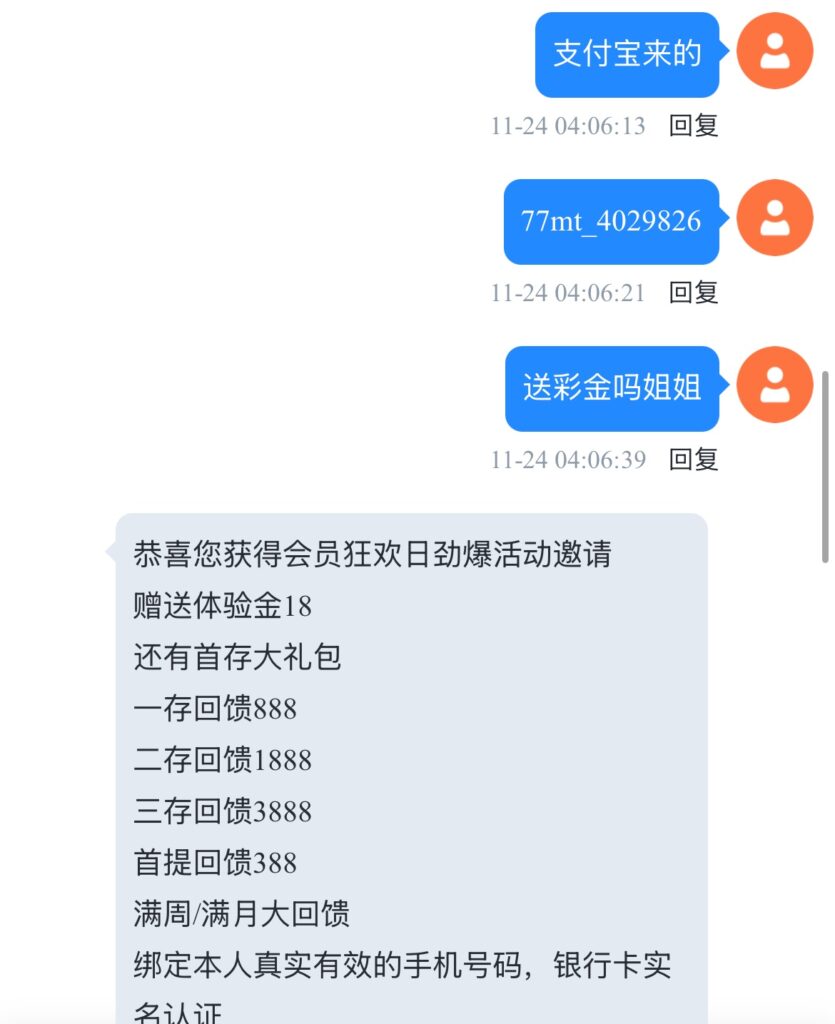The height and width of the screenshot is (1024, 835).
Task: Click the timestamp 11-24 04:06:21
Action: [570, 293]
